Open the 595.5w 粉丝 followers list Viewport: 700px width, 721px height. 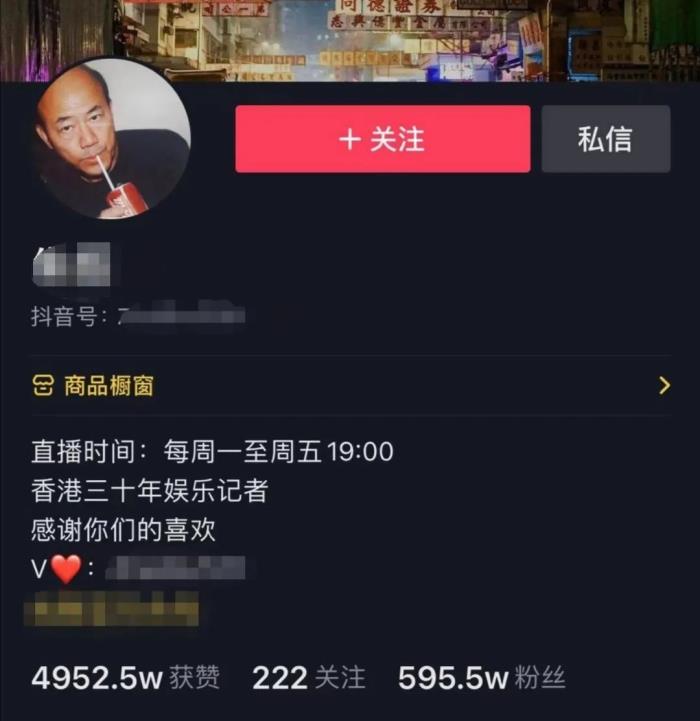481,678
